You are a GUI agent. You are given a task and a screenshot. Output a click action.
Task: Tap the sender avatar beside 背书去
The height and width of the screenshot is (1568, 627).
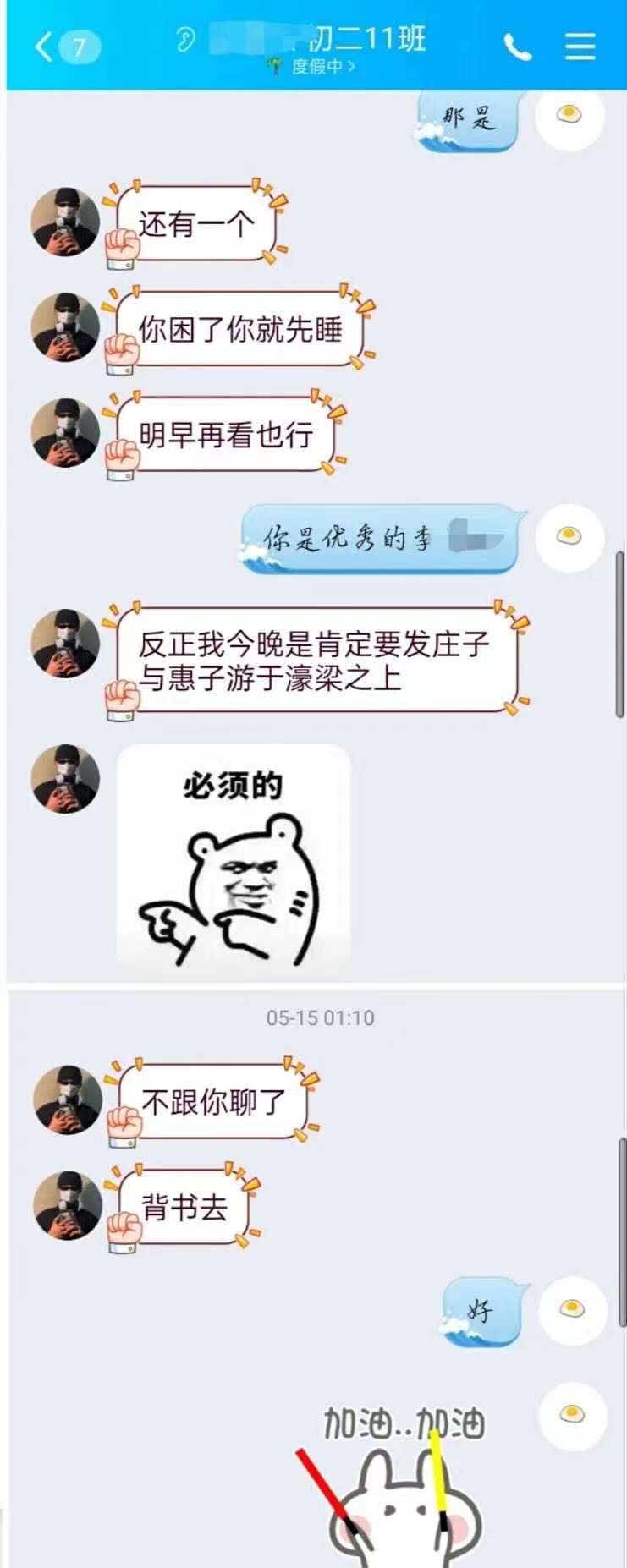[68, 1204]
